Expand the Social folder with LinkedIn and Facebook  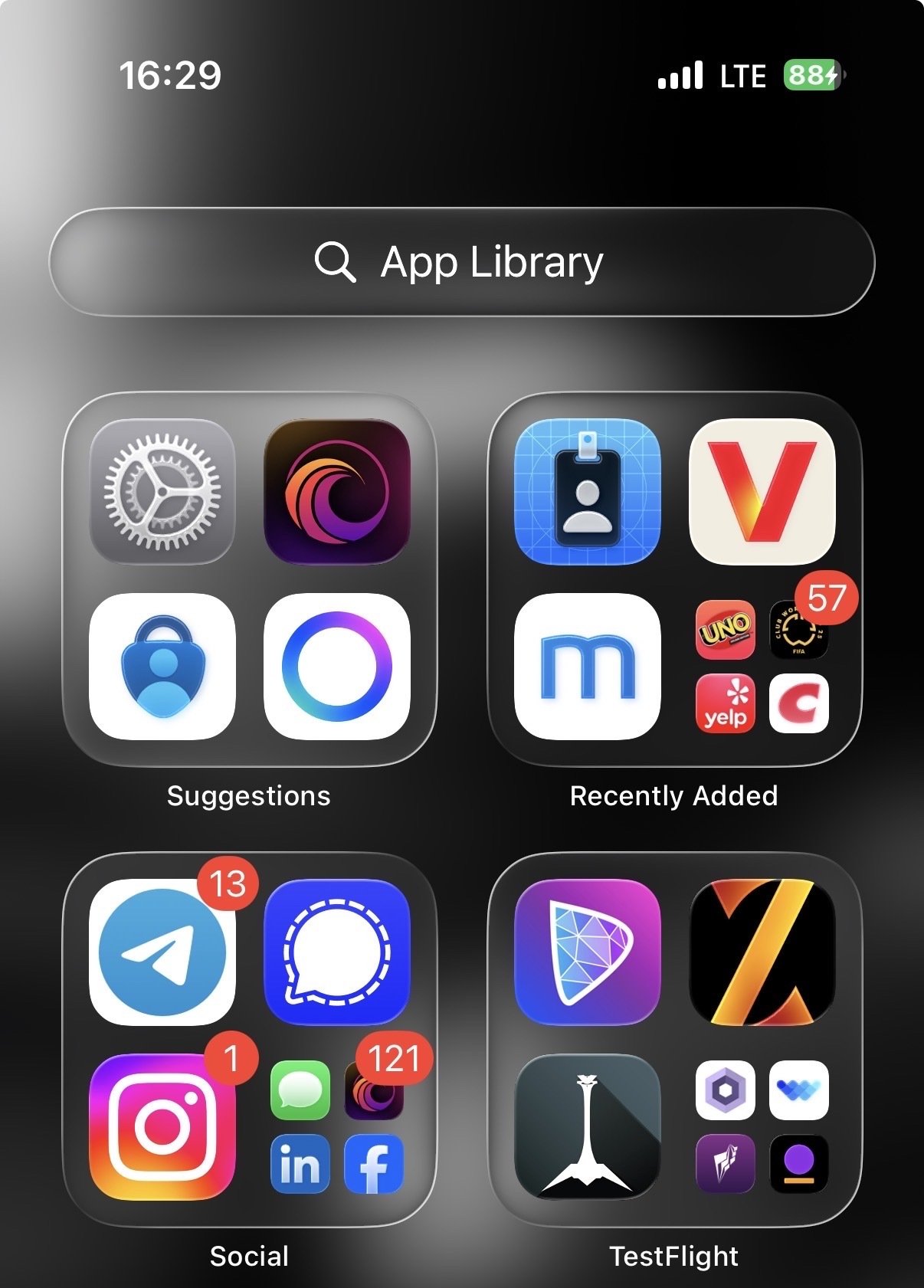pyautogui.click(x=337, y=1126)
